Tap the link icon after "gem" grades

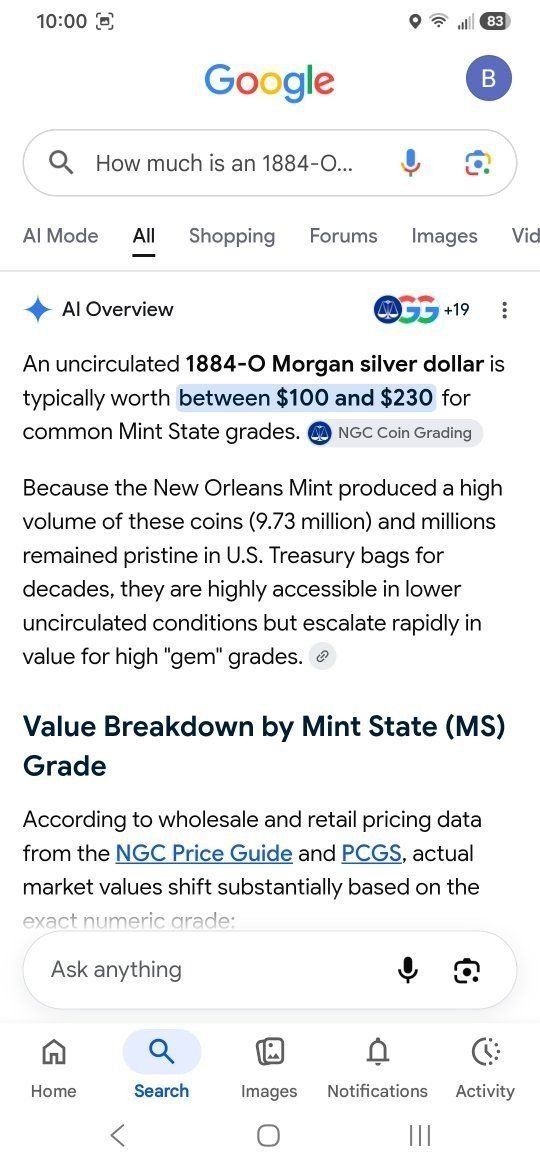(322, 657)
